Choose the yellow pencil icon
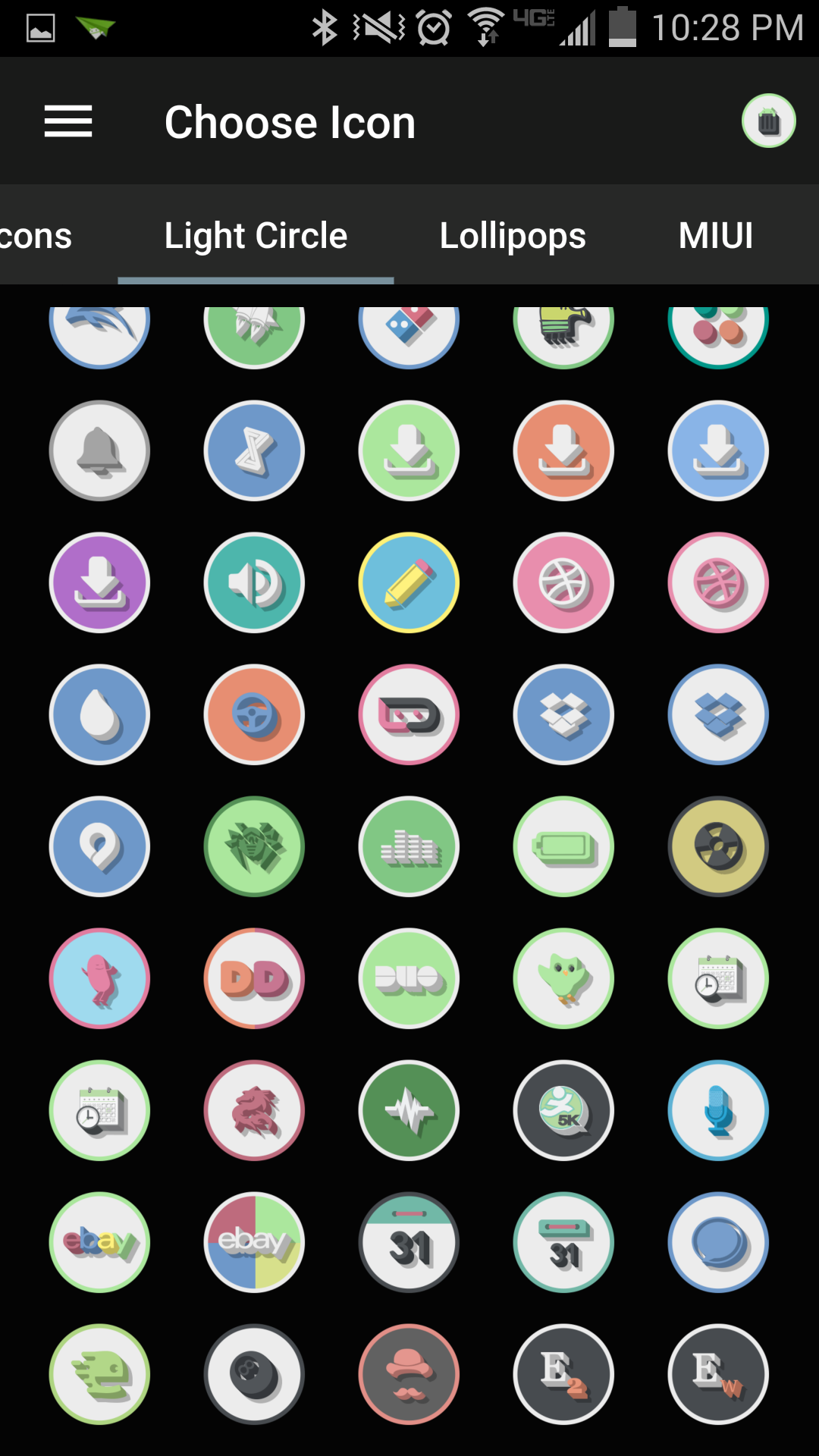 tap(409, 582)
